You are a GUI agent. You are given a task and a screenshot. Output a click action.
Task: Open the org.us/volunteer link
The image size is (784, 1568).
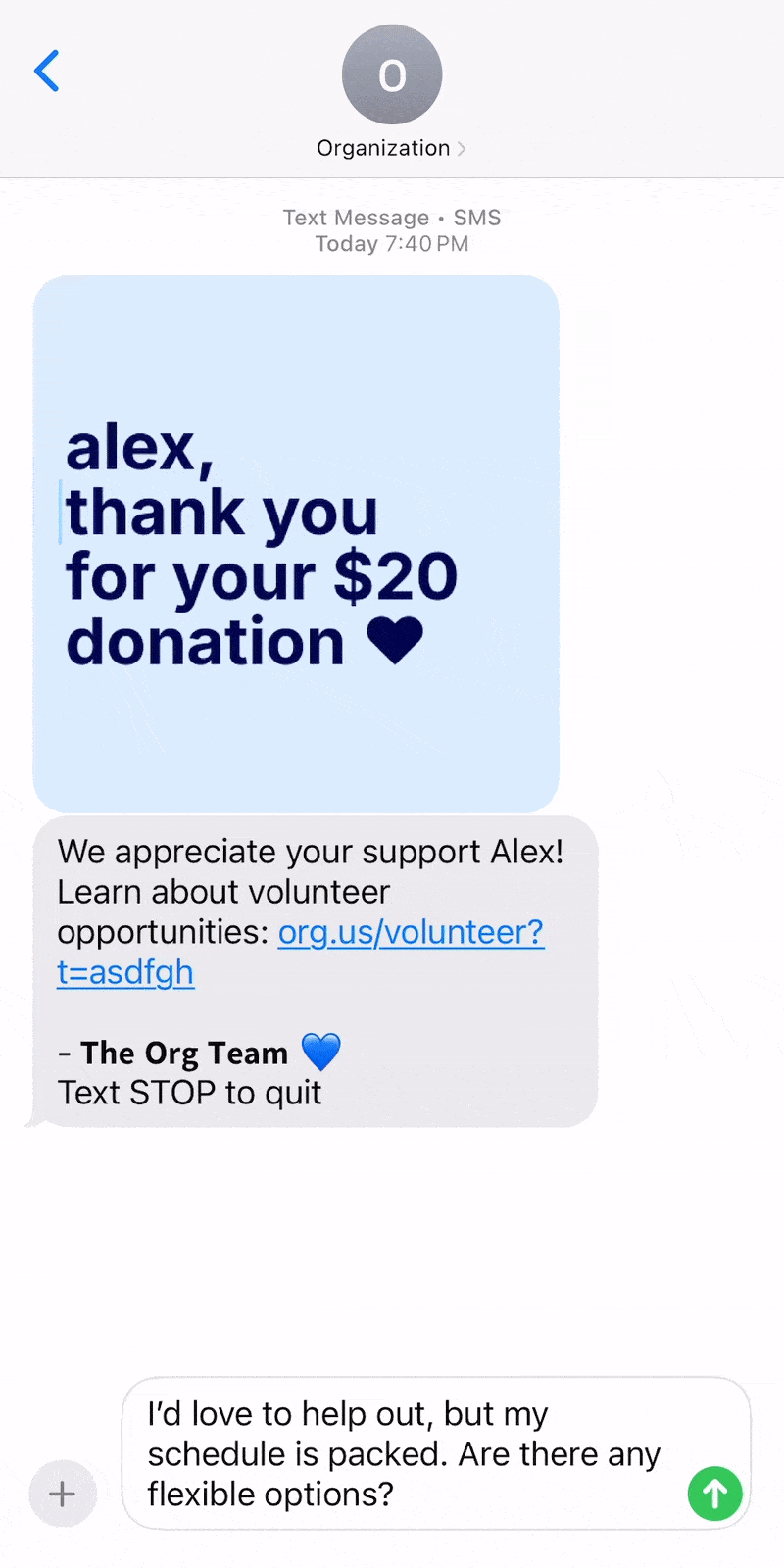pos(411,932)
